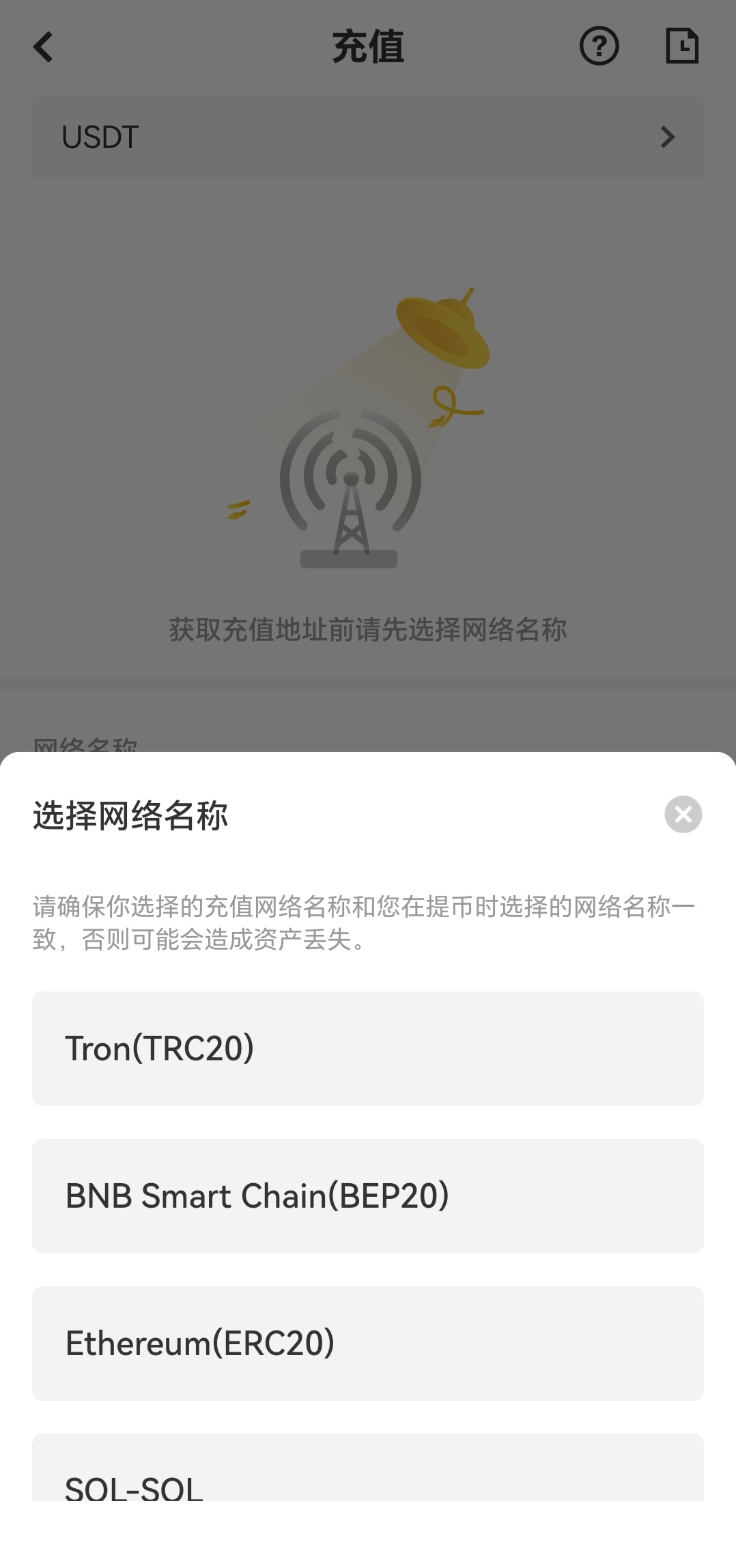This screenshot has height=1568, width=736.
Task: Close the 选择网络名称 sheet via X icon
Action: tap(683, 815)
